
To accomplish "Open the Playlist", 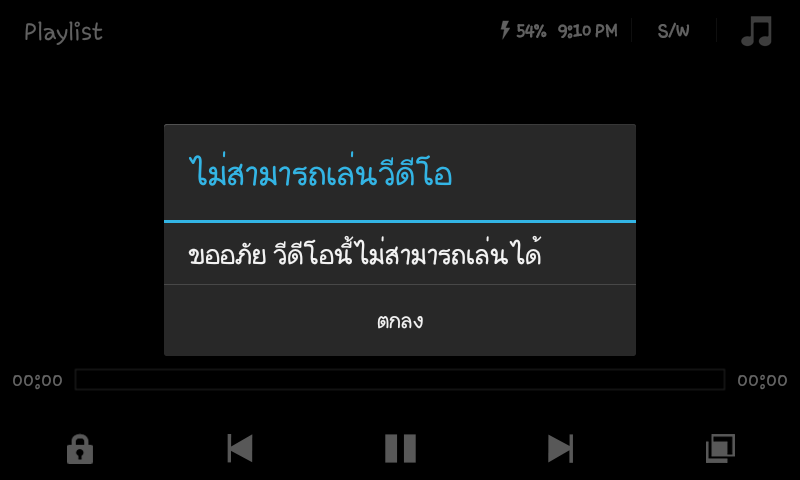I will tap(63, 32).
